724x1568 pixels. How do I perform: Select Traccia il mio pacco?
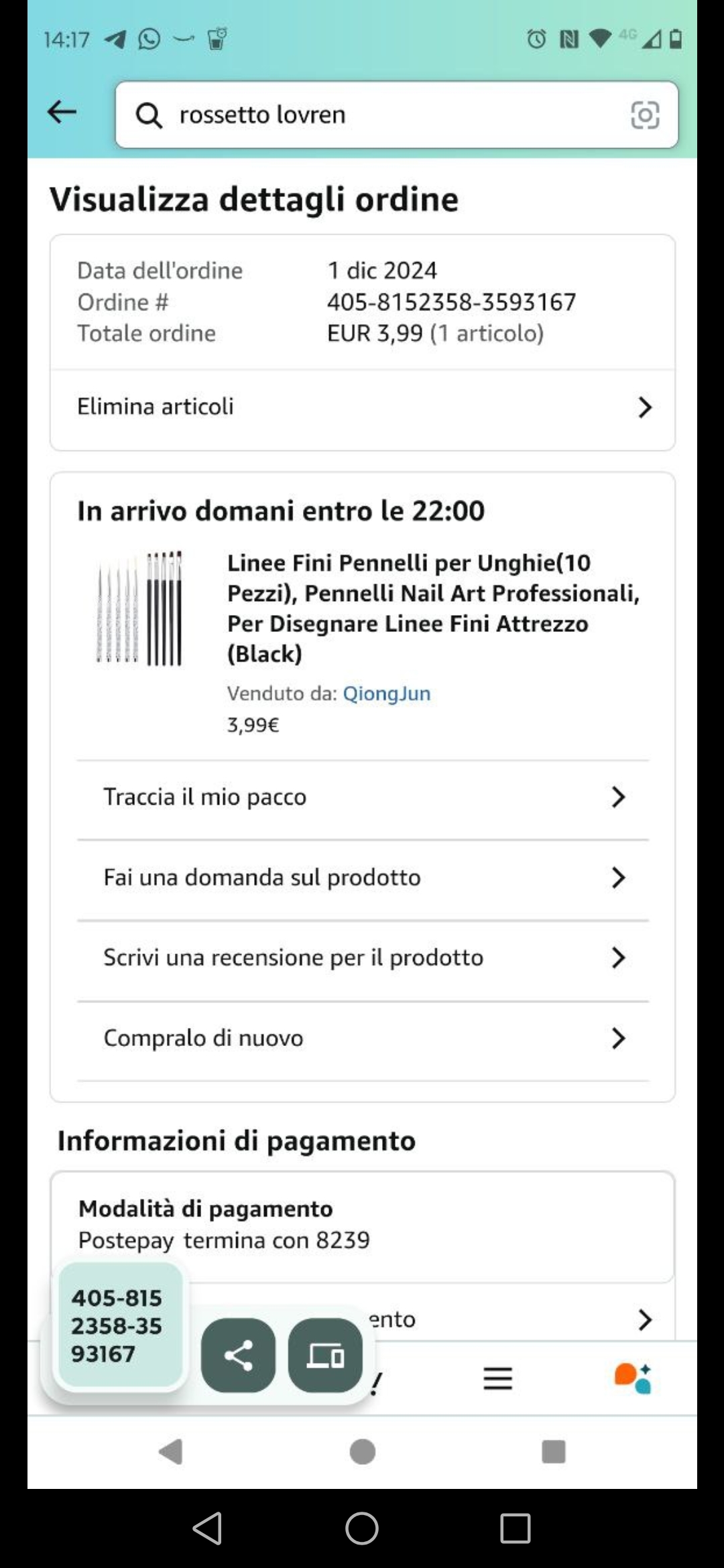point(362,797)
